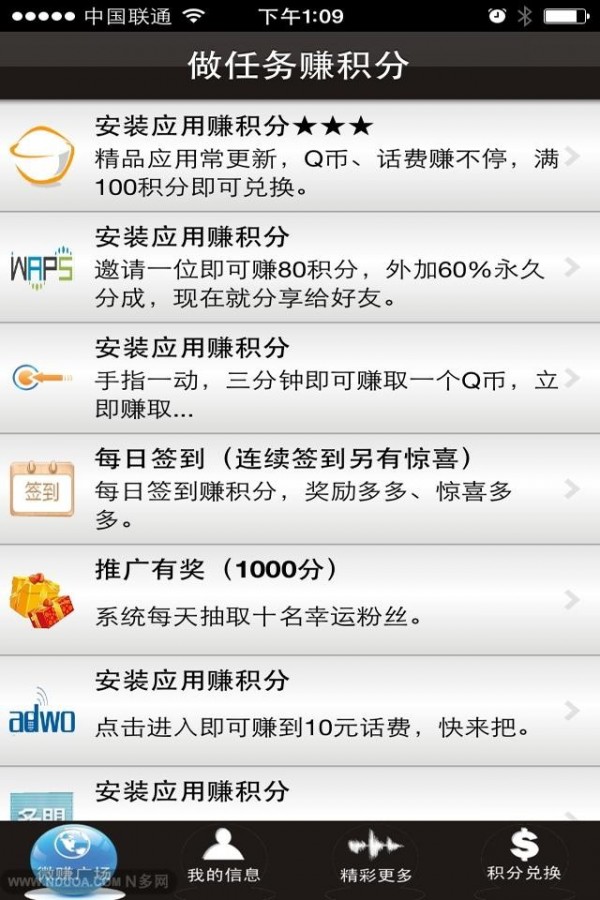Open the 多盟 install apps row
600x900 pixels.
pos(300,795)
